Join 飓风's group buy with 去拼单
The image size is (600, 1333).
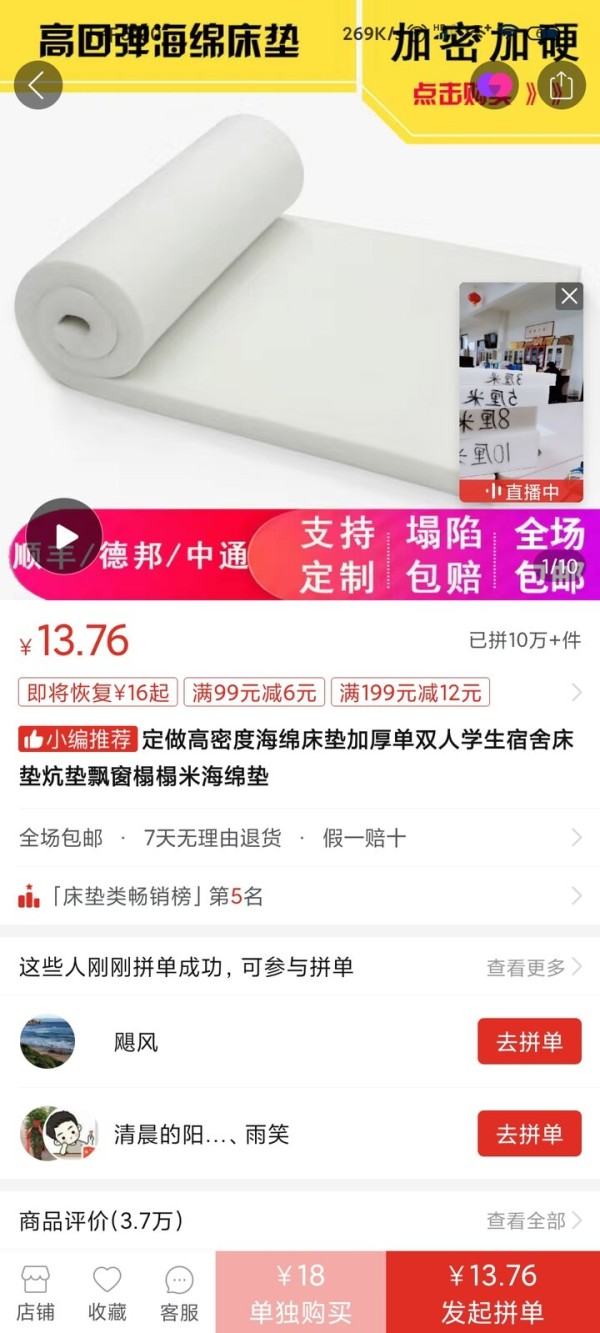tap(529, 1042)
